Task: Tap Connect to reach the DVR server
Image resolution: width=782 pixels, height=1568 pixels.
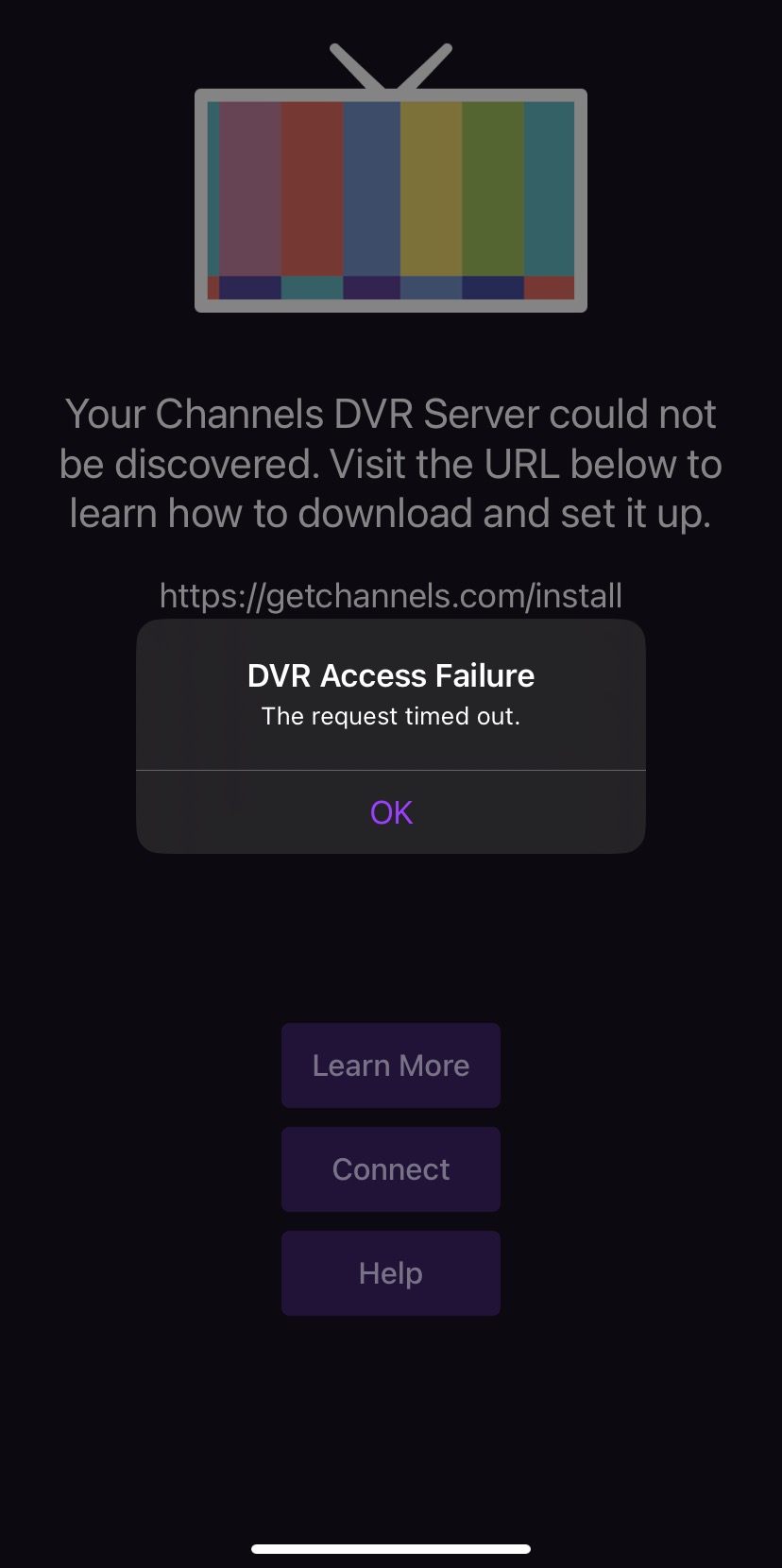Action: click(x=391, y=1169)
